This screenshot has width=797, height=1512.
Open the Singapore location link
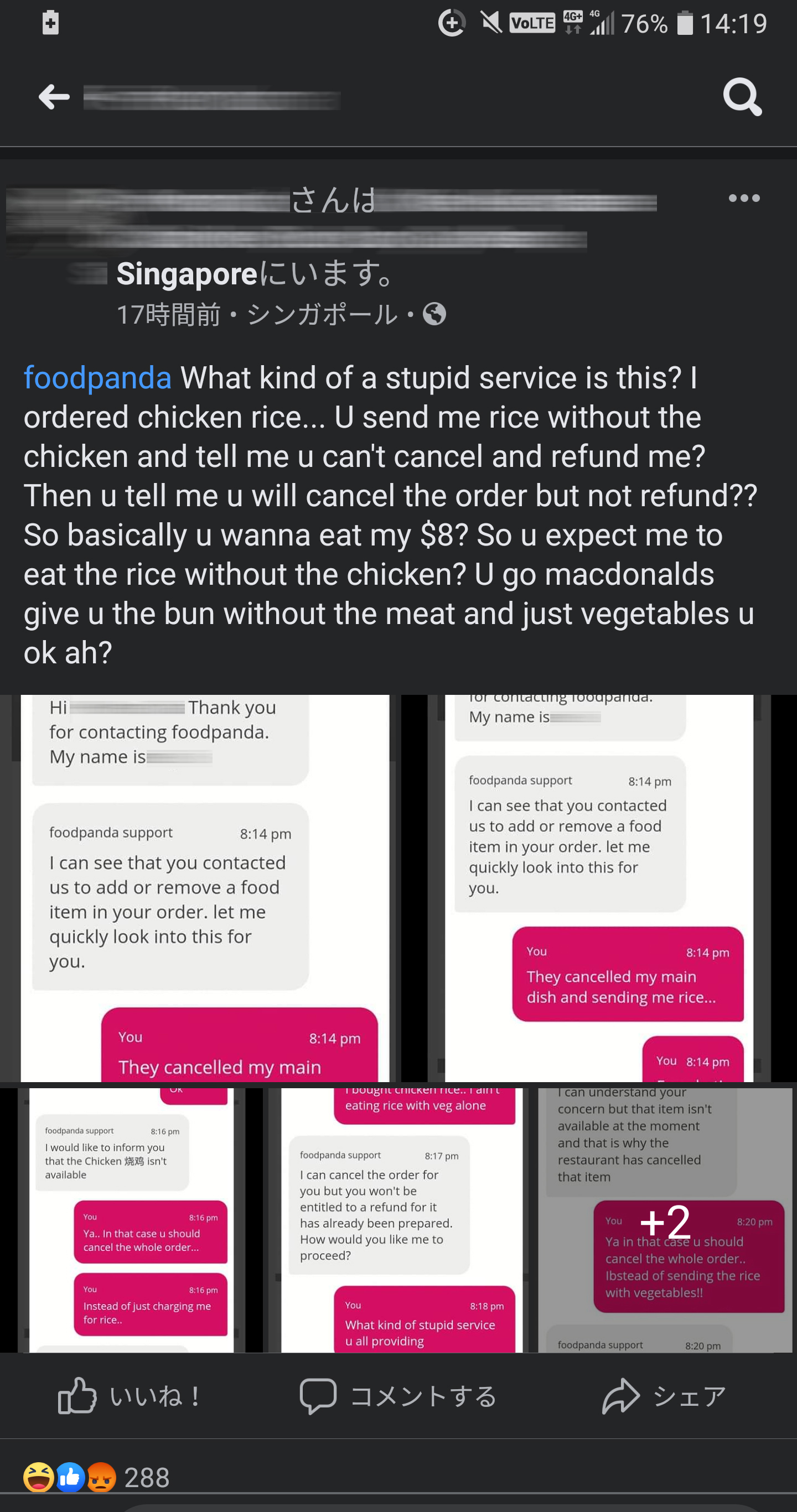tap(187, 274)
